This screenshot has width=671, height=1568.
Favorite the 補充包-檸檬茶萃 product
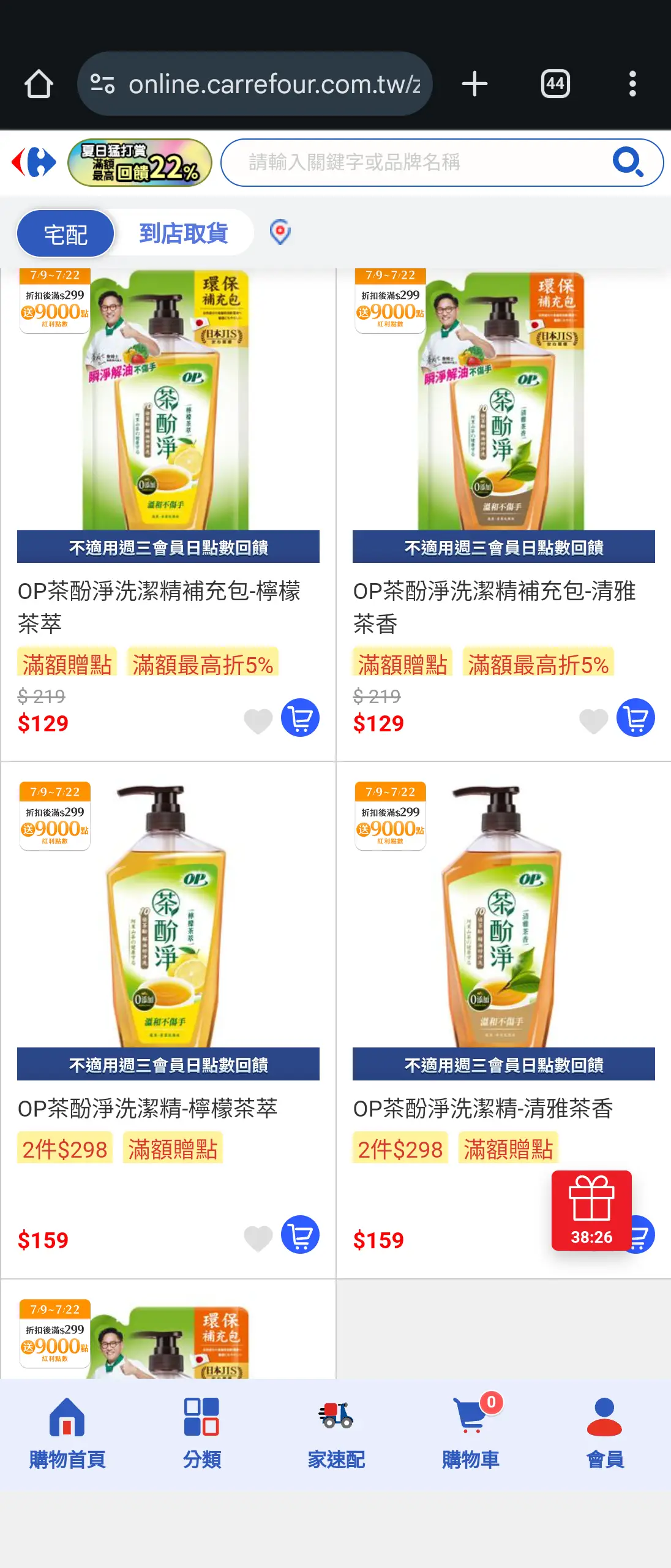258,720
